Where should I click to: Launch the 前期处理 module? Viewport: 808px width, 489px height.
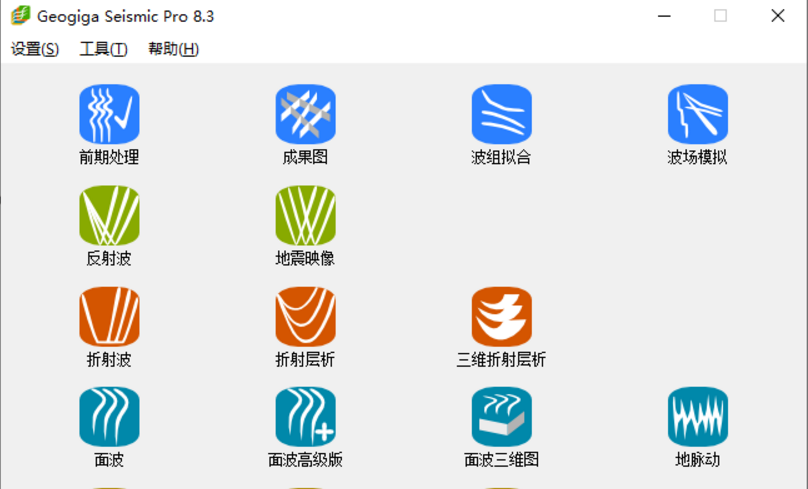click(109, 114)
